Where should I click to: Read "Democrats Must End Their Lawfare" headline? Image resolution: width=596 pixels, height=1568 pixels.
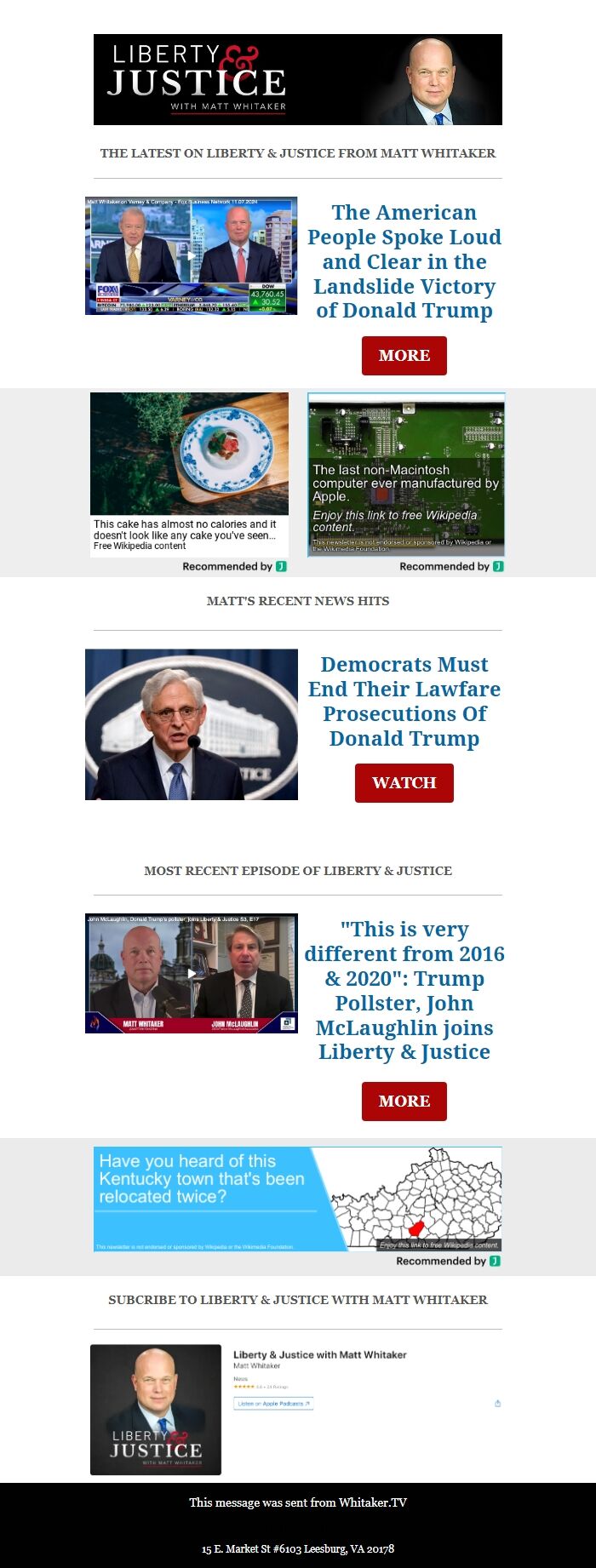tap(404, 701)
